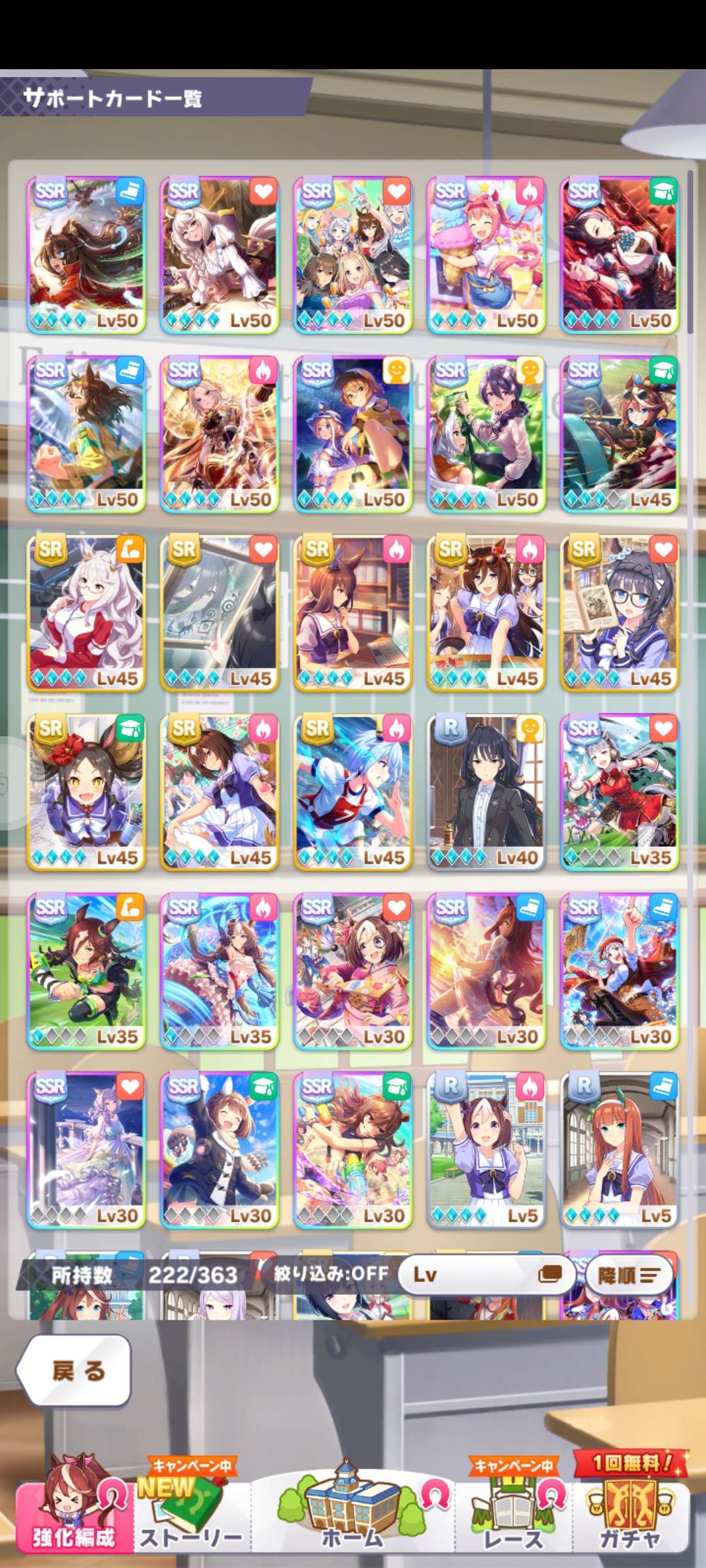Open the SSR Lv30 pink kimono card
Screen dimensions: 706x1568
click(353, 971)
